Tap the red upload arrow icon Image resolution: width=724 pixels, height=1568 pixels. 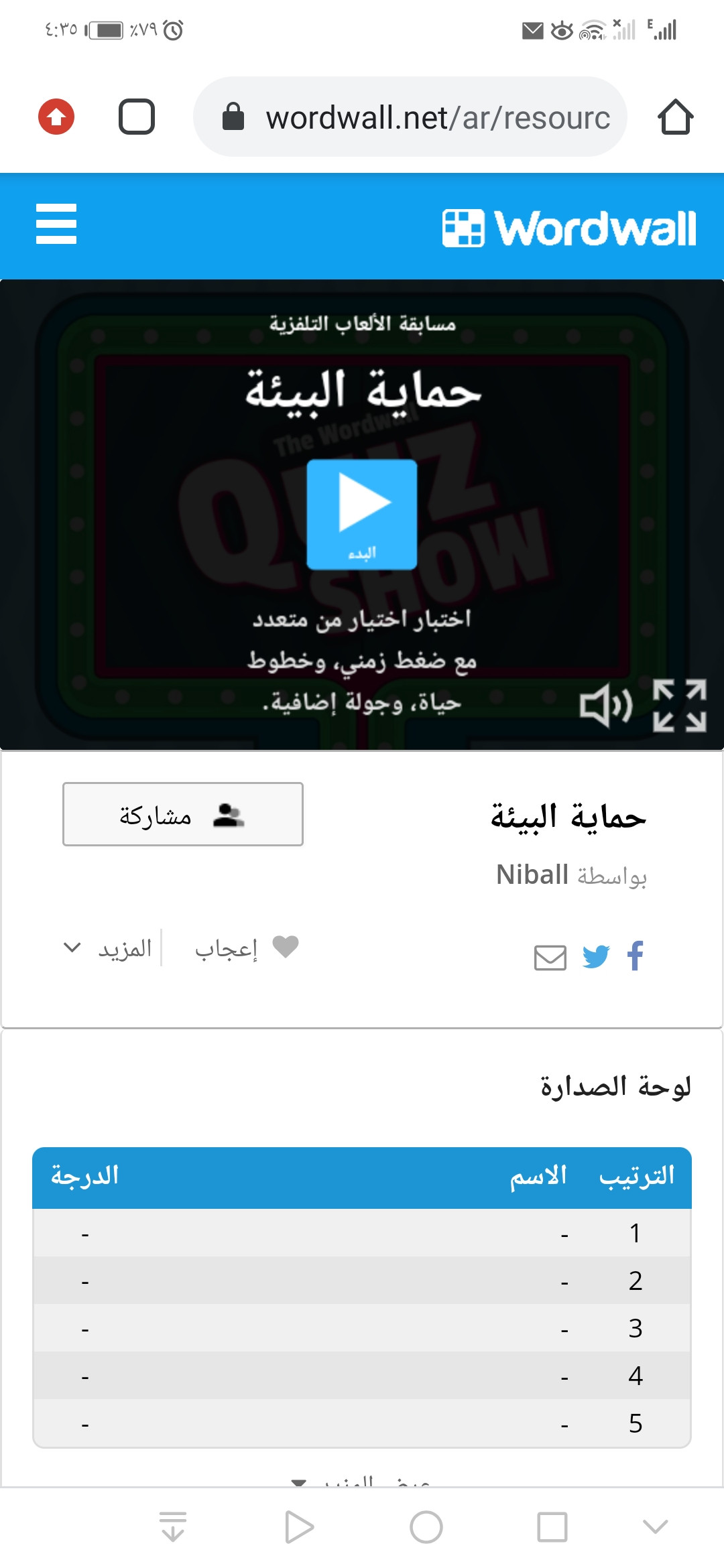(x=56, y=117)
